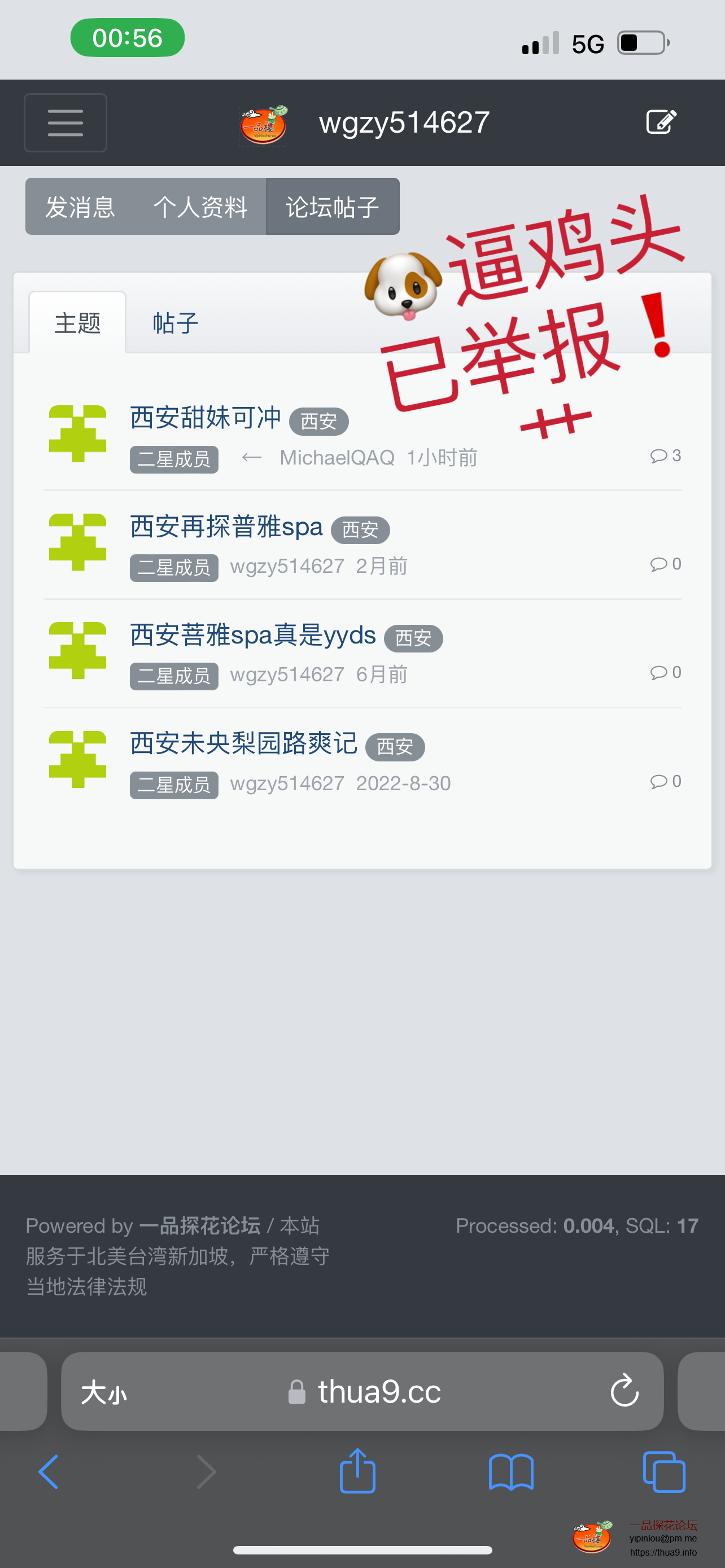Open Safari page size settings 大小

pyautogui.click(x=104, y=1392)
